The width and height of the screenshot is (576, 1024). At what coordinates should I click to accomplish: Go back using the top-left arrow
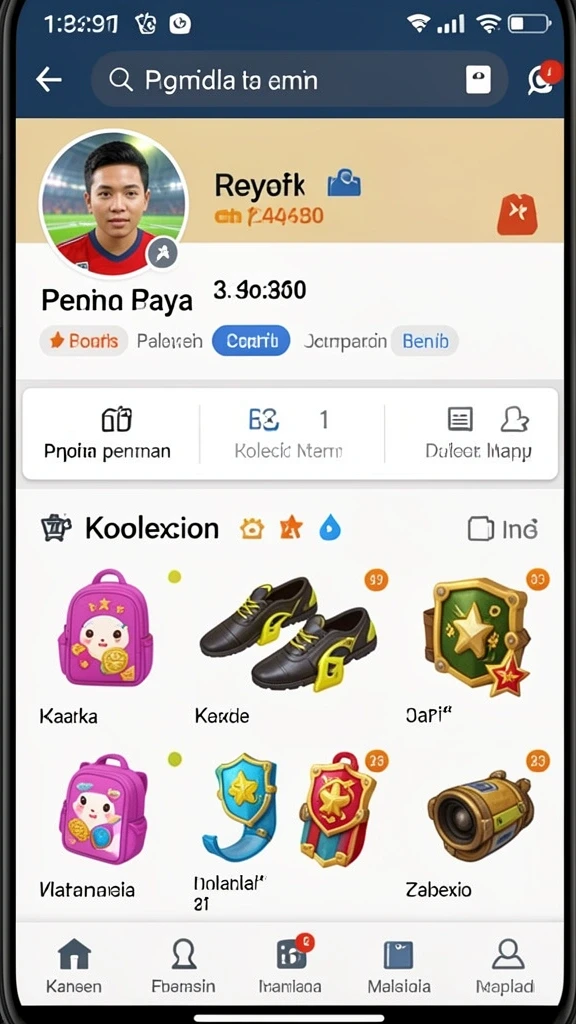click(x=49, y=80)
